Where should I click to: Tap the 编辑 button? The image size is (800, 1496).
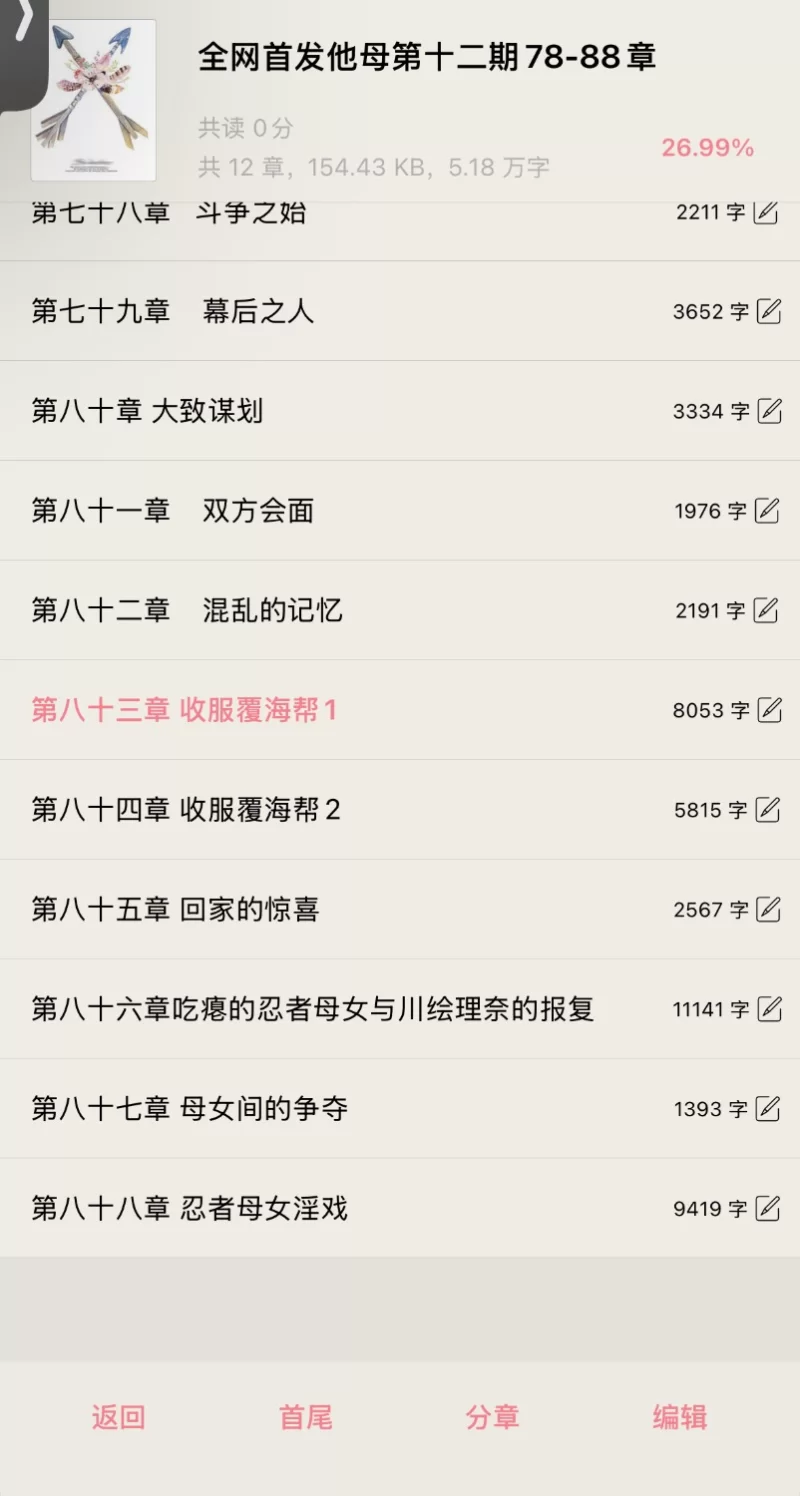pyautogui.click(x=680, y=1417)
